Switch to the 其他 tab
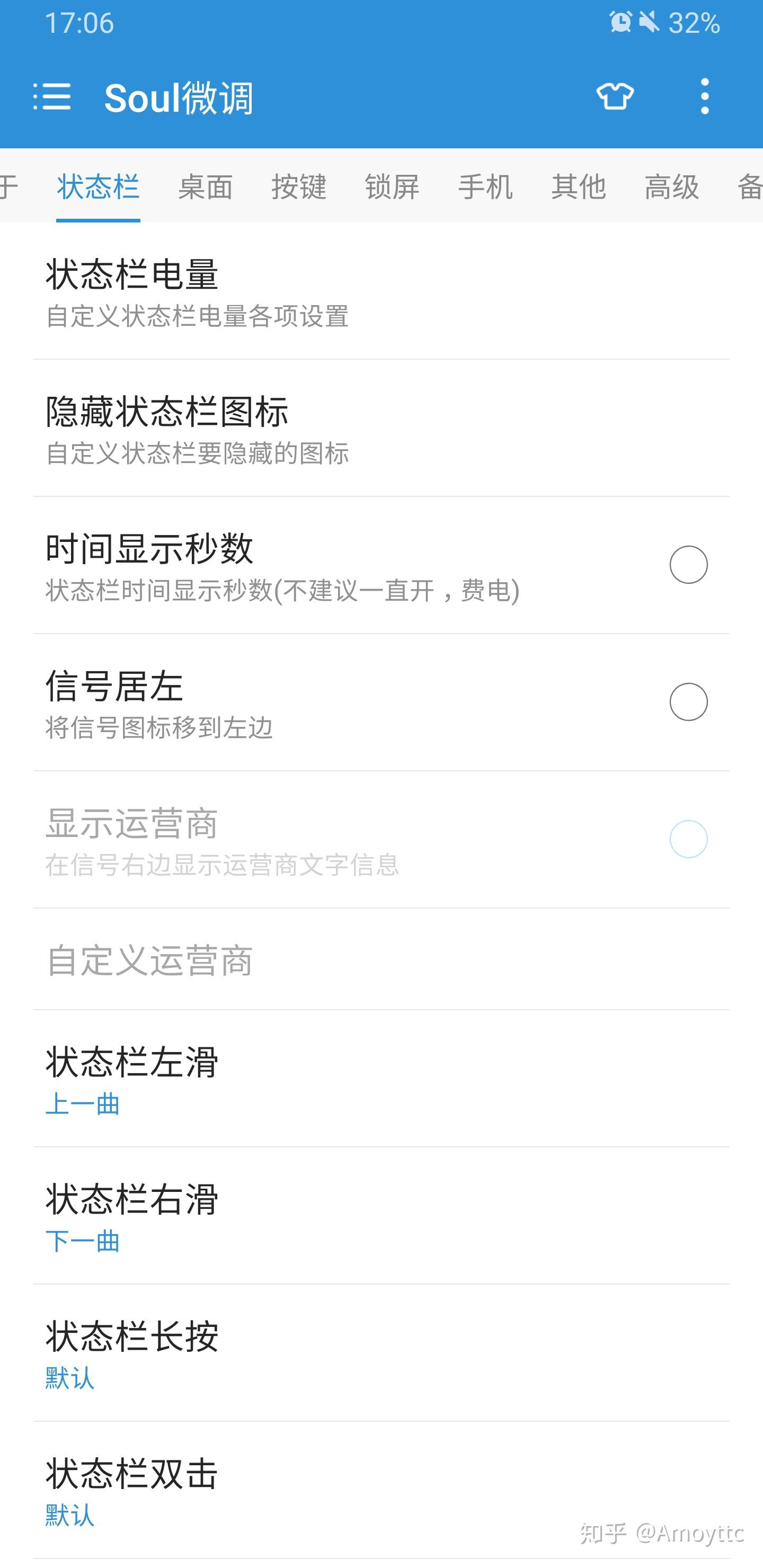Viewport: 763px width, 1568px height. 579,186
